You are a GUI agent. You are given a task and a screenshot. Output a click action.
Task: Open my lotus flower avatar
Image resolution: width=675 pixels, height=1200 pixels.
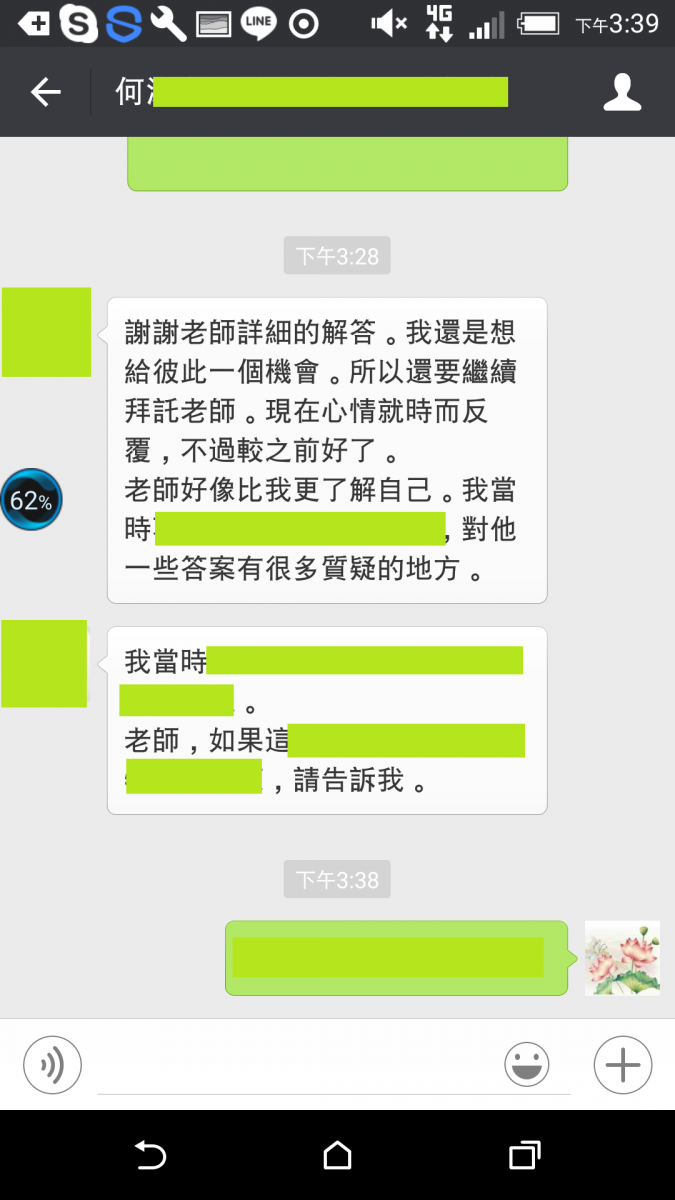tap(622, 958)
